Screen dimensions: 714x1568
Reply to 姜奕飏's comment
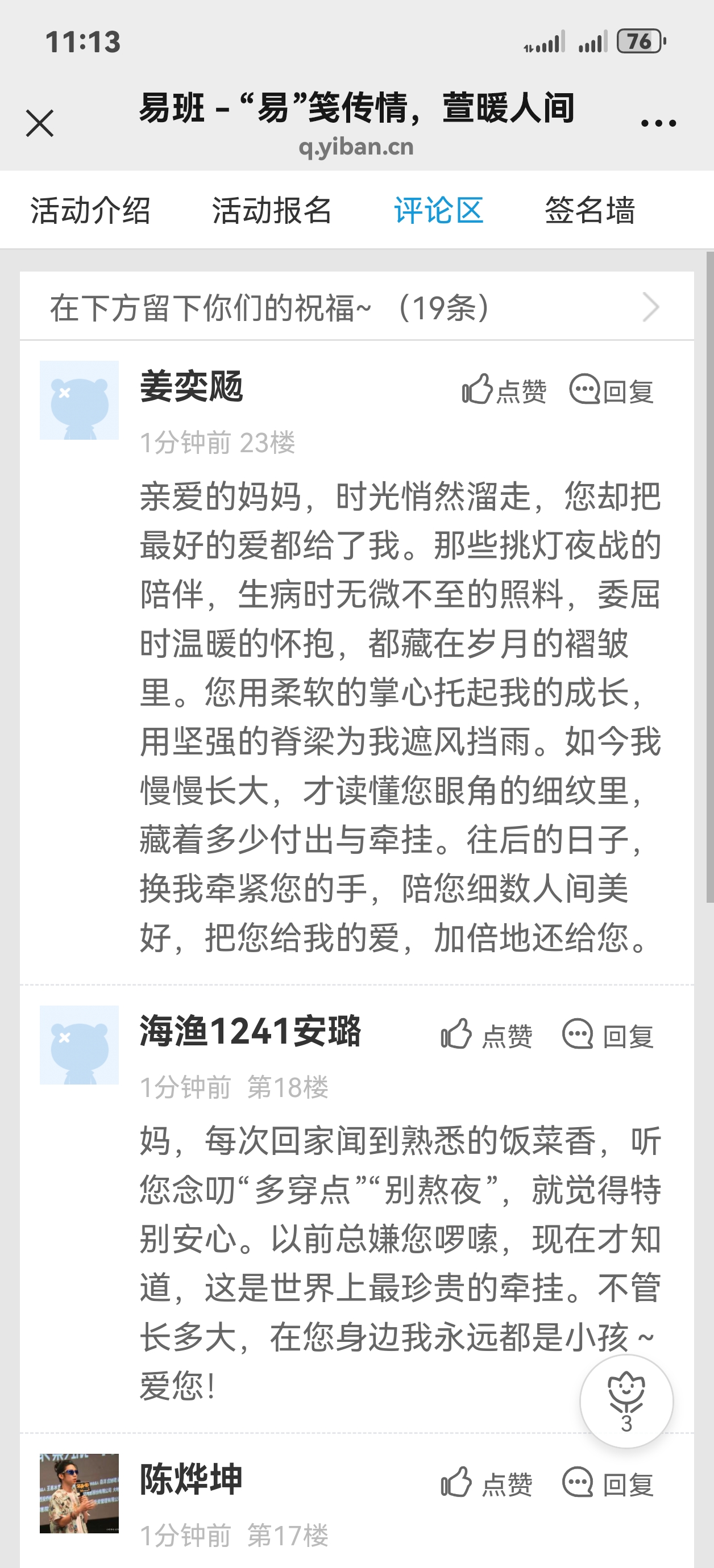[611, 390]
